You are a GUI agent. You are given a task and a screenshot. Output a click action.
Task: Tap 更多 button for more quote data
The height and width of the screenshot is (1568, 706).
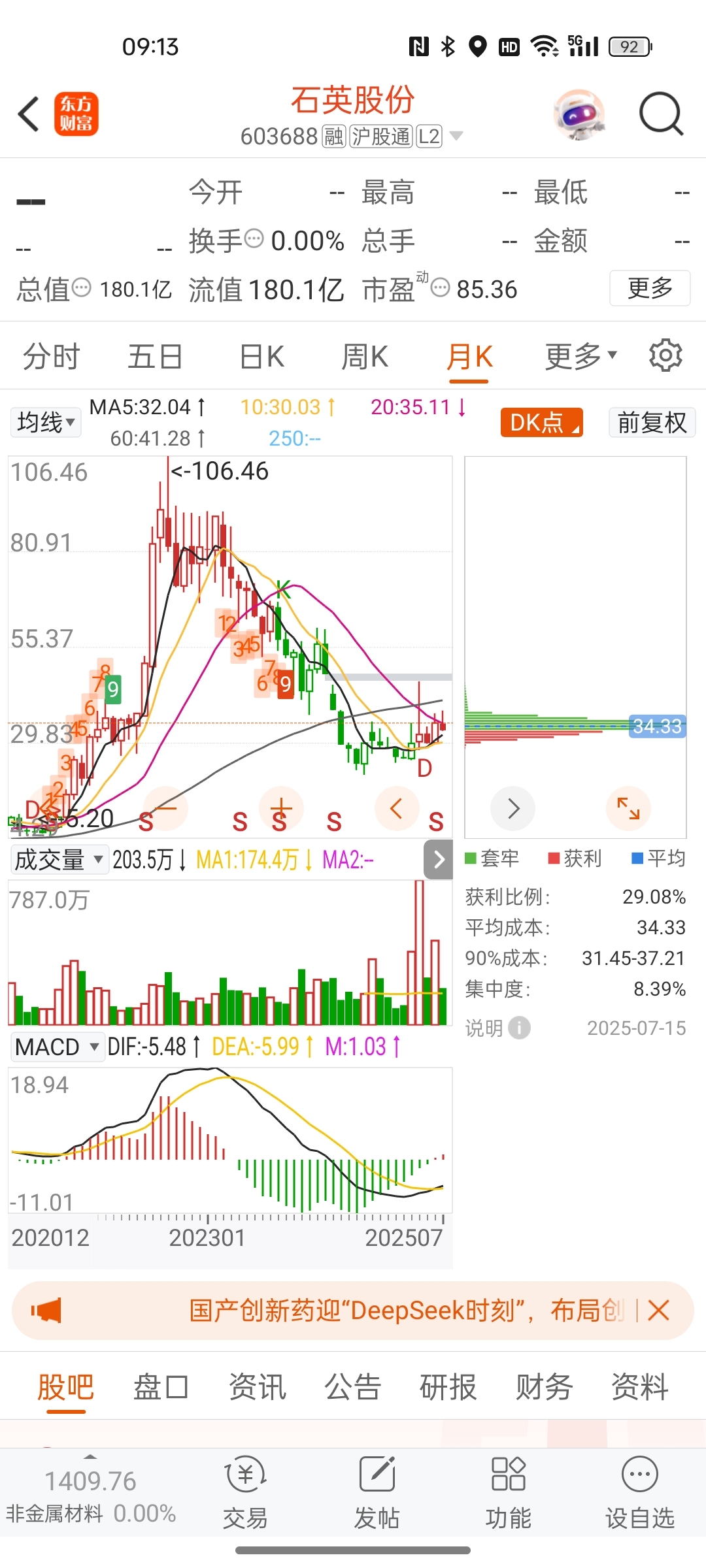coord(649,288)
